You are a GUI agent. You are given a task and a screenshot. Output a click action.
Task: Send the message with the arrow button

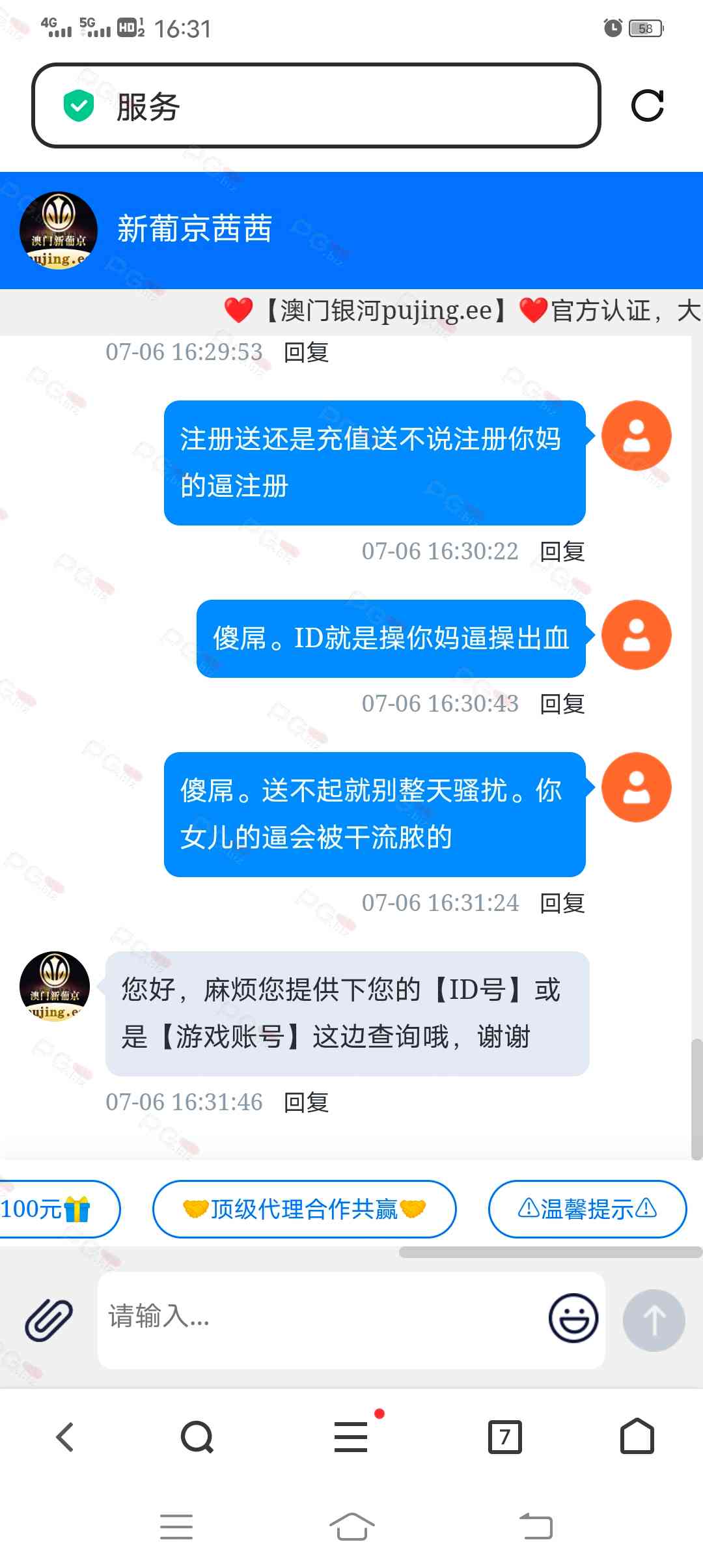point(654,1320)
